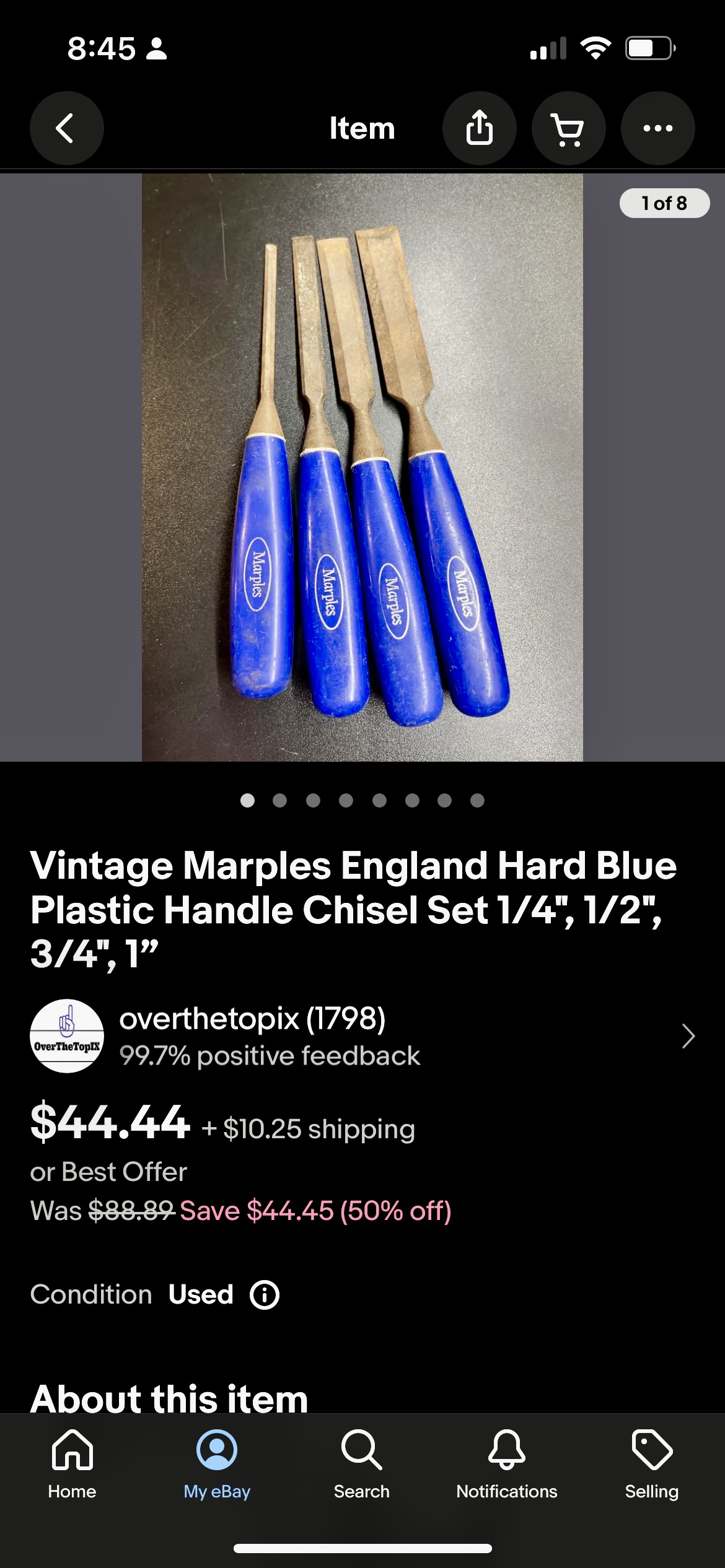Open the share sheet for this listing
Viewport: 725px width, 1568px height.
click(479, 128)
